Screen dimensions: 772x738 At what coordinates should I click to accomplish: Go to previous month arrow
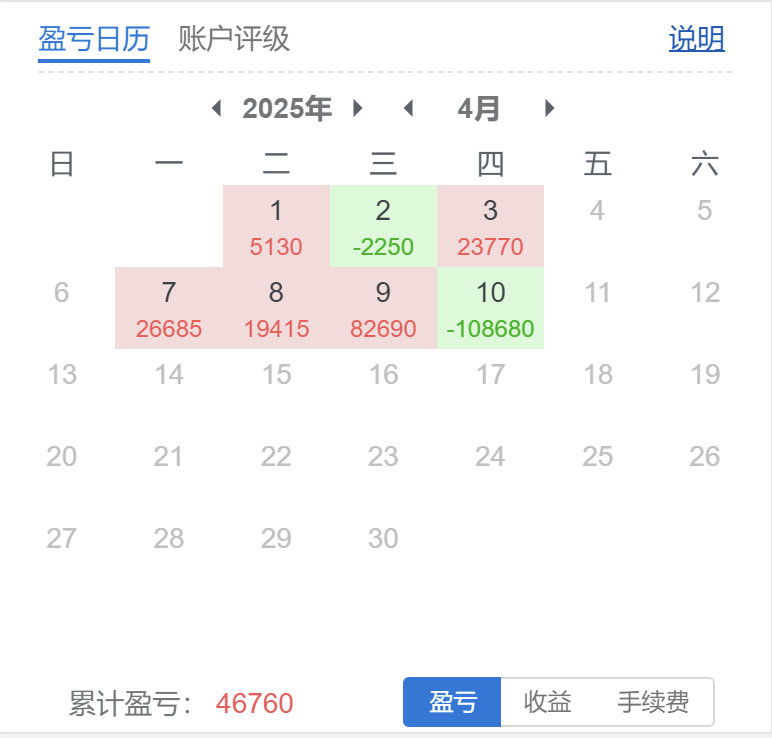pos(407,109)
